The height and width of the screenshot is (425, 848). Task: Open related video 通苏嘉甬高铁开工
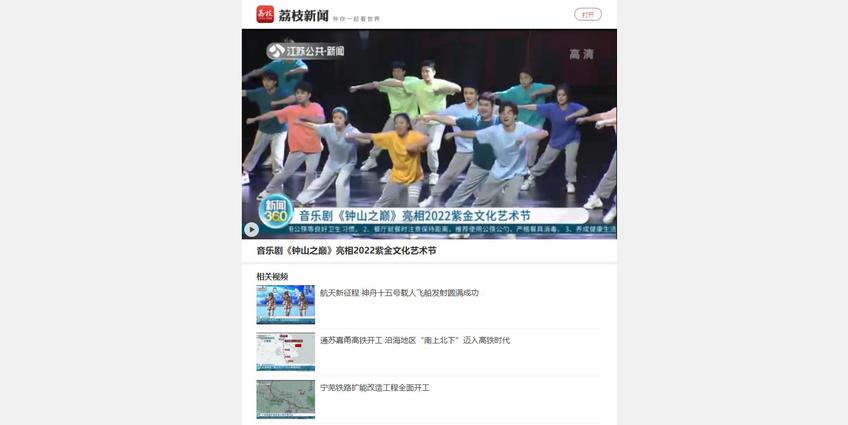[x=414, y=340]
